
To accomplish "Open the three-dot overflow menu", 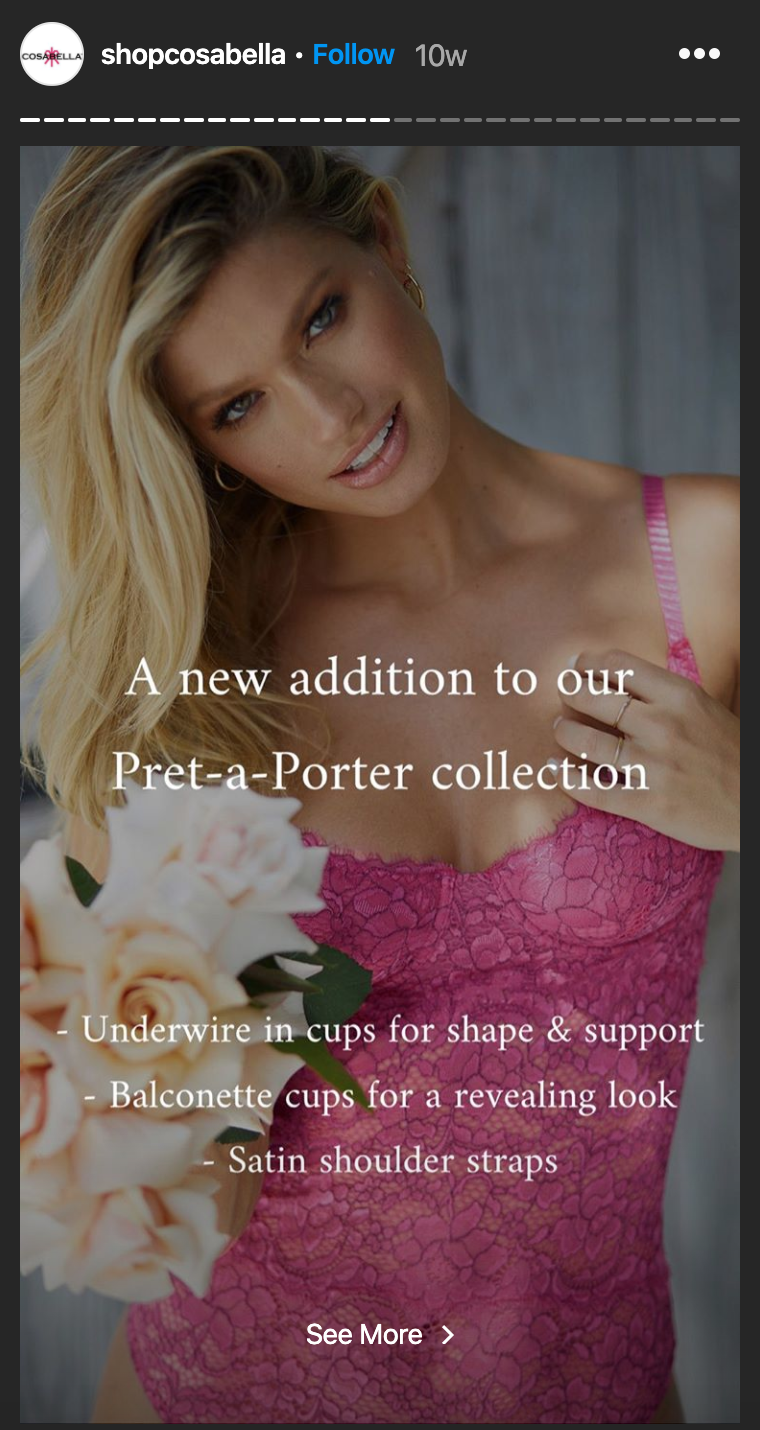I will coord(699,54).
